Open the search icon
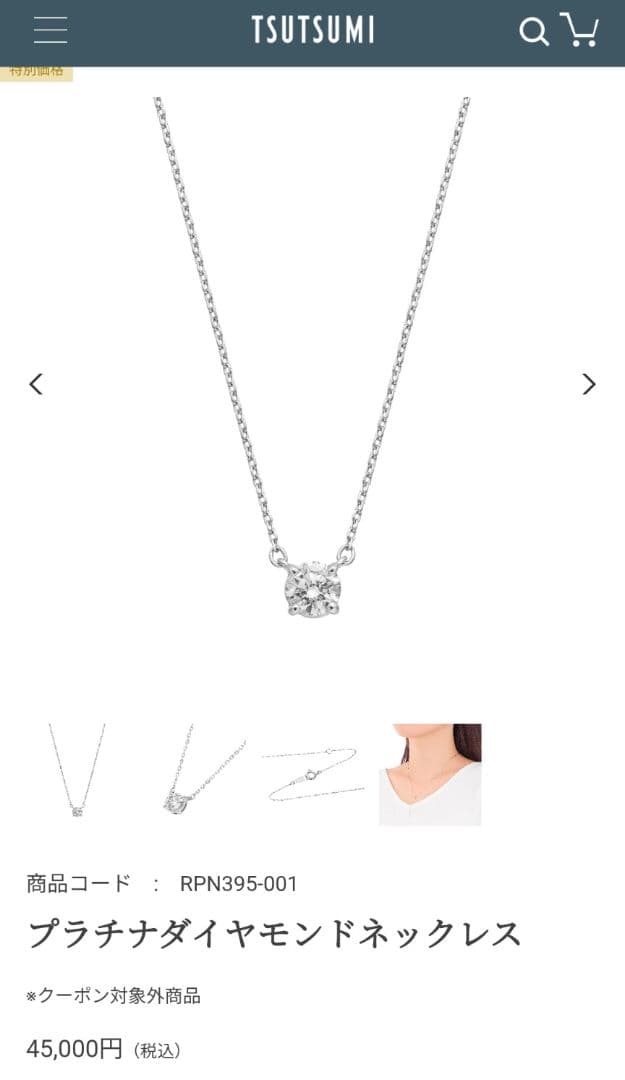Screen dimensions: 625x1080 click(x=534, y=31)
